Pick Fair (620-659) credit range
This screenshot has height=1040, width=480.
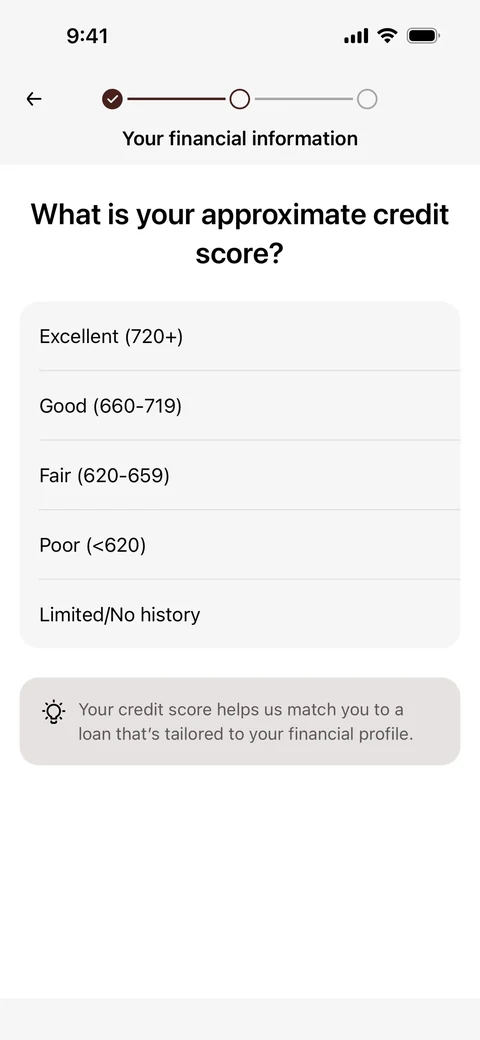[x=239, y=476]
